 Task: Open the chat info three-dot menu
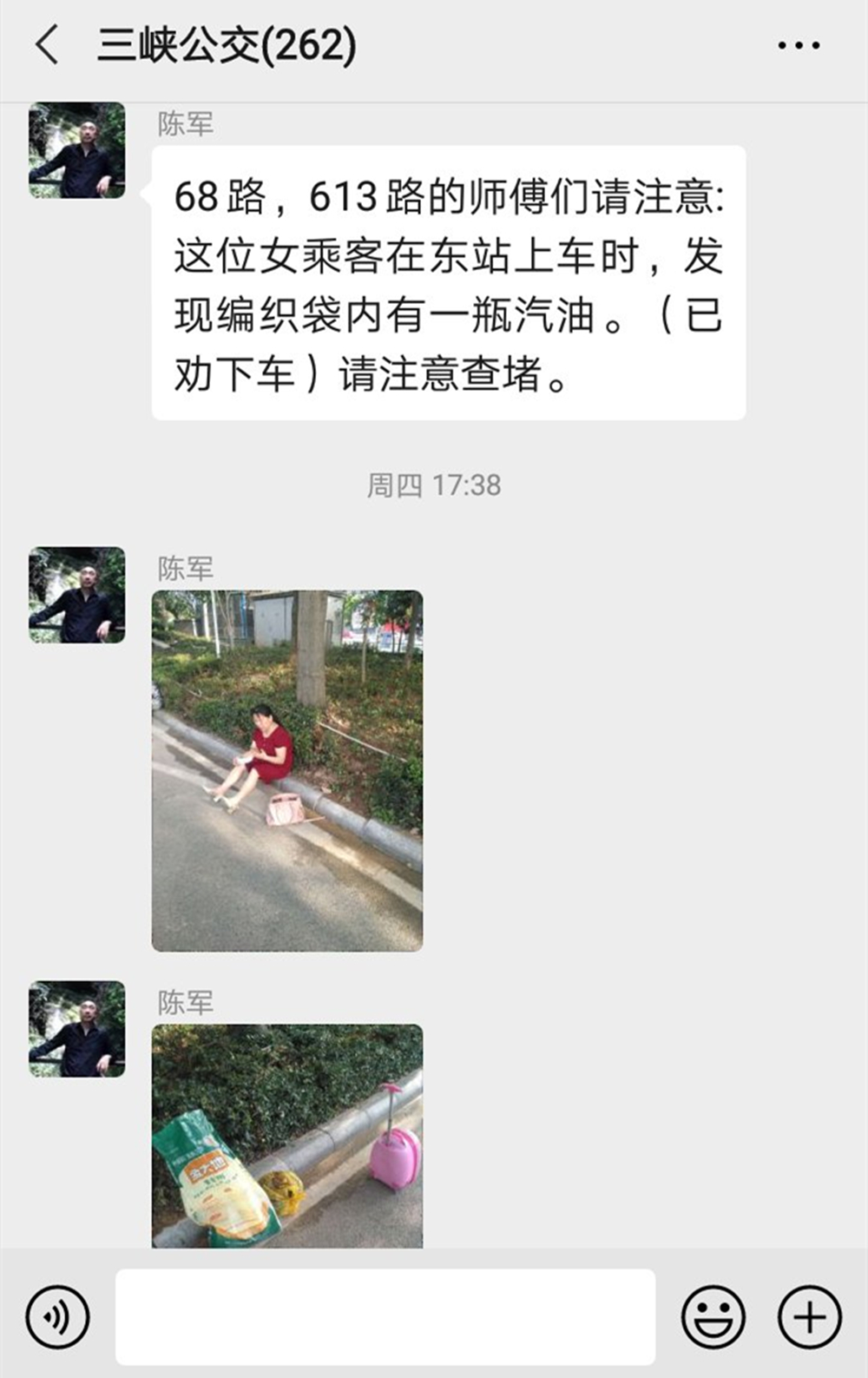(x=799, y=46)
